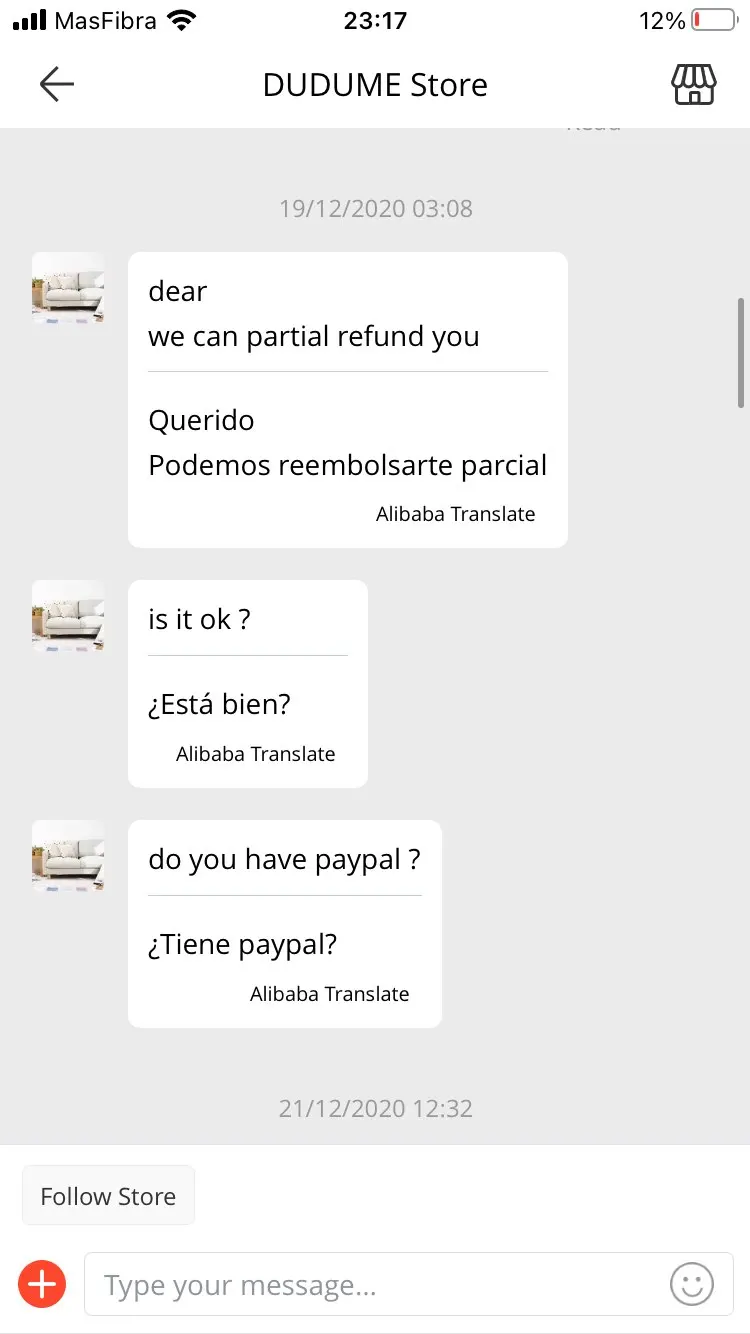Tap seller avatar beside partial refund message
The width and height of the screenshot is (750, 1334).
pyautogui.click(x=68, y=288)
